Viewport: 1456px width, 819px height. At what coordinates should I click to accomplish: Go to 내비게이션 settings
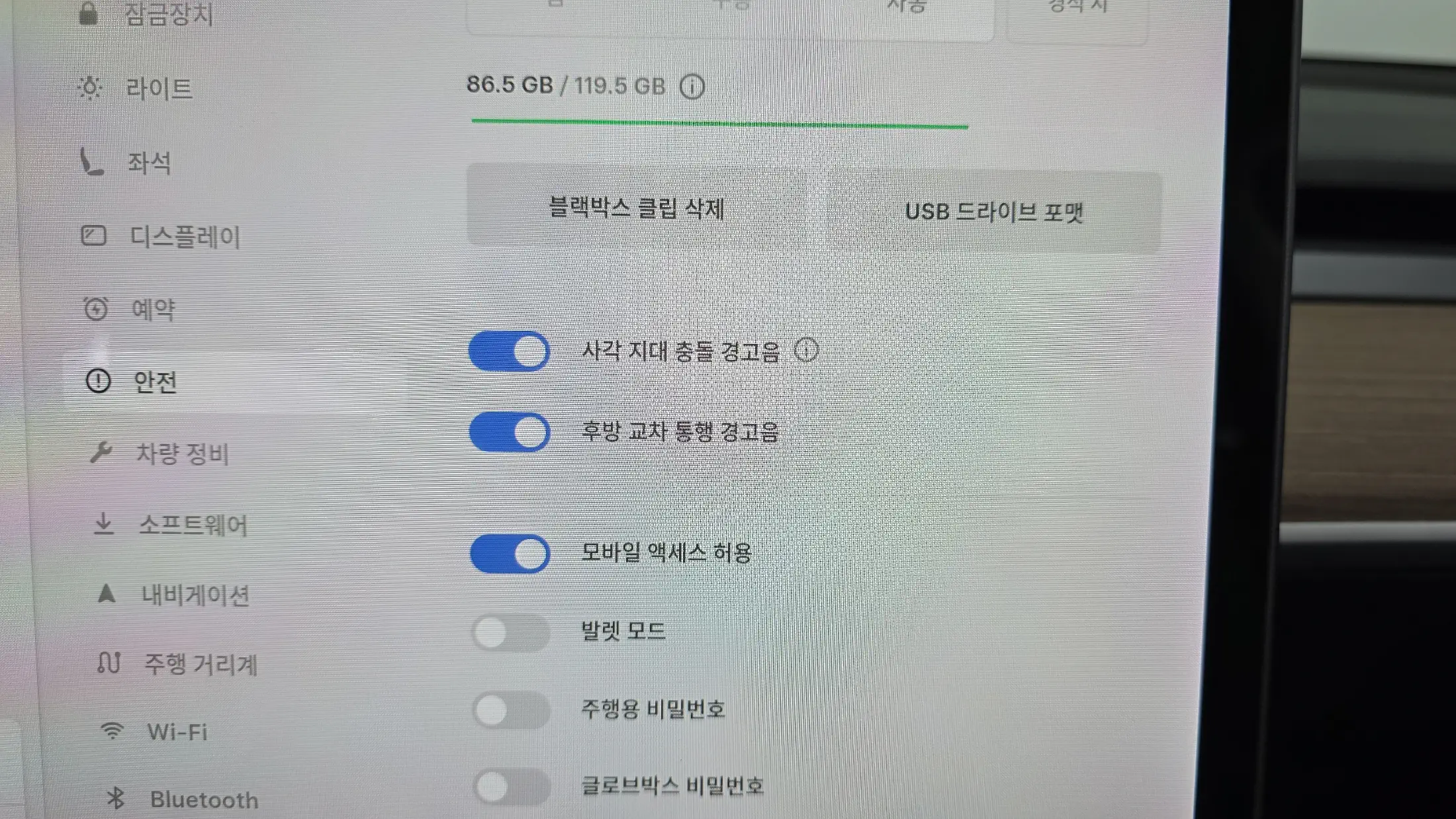point(195,595)
